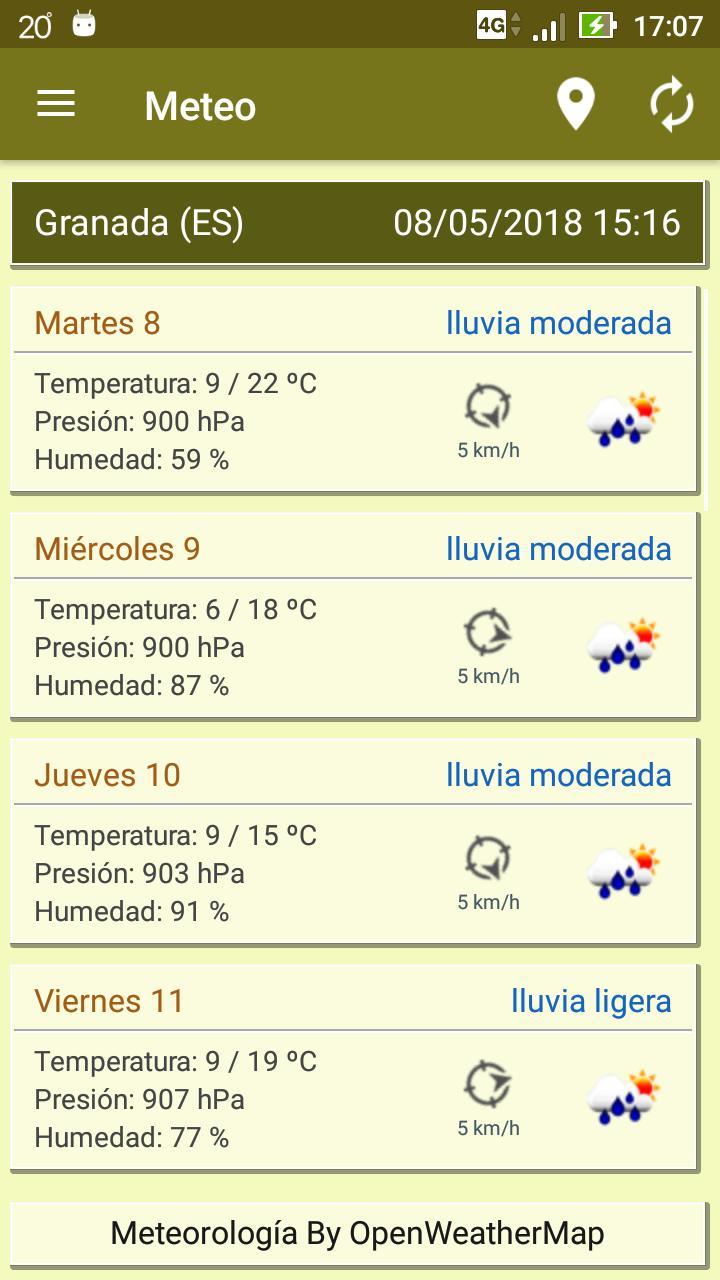Tap the date 08/05/2018 15:16 label
720x1280 pixels.
pyautogui.click(x=539, y=223)
